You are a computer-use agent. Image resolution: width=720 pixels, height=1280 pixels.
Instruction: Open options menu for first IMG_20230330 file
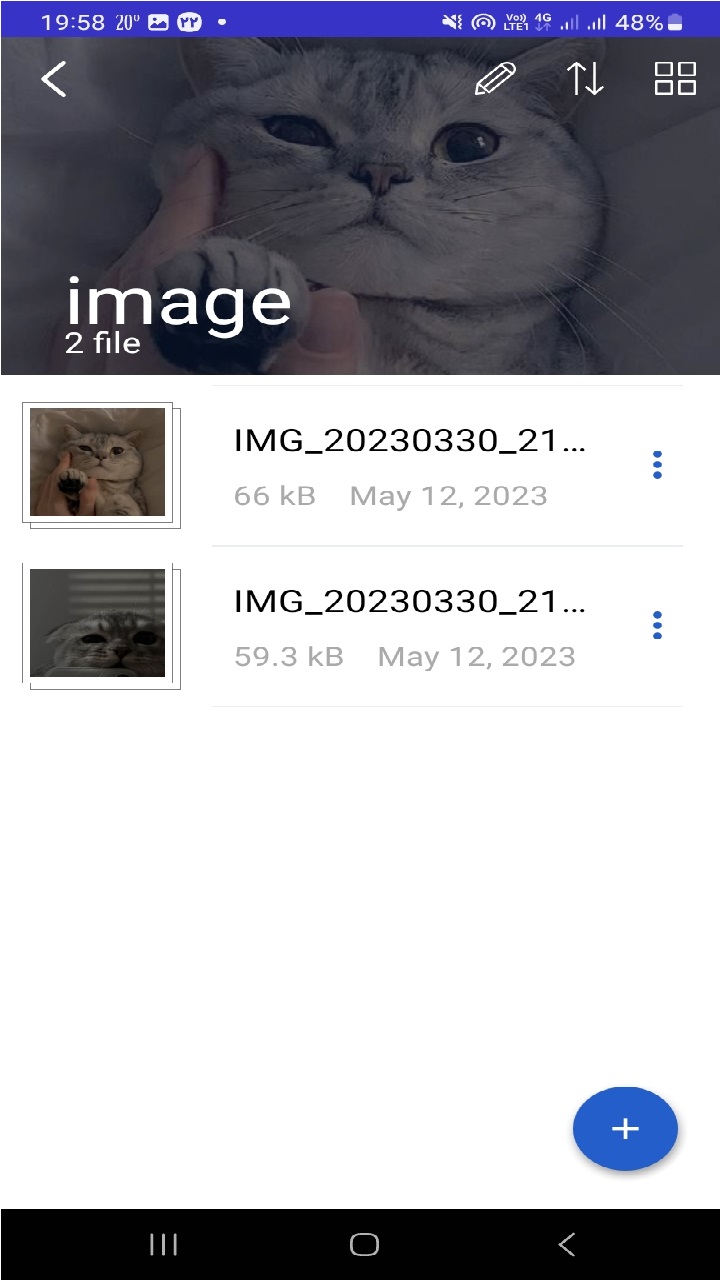[x=657, y=464]
